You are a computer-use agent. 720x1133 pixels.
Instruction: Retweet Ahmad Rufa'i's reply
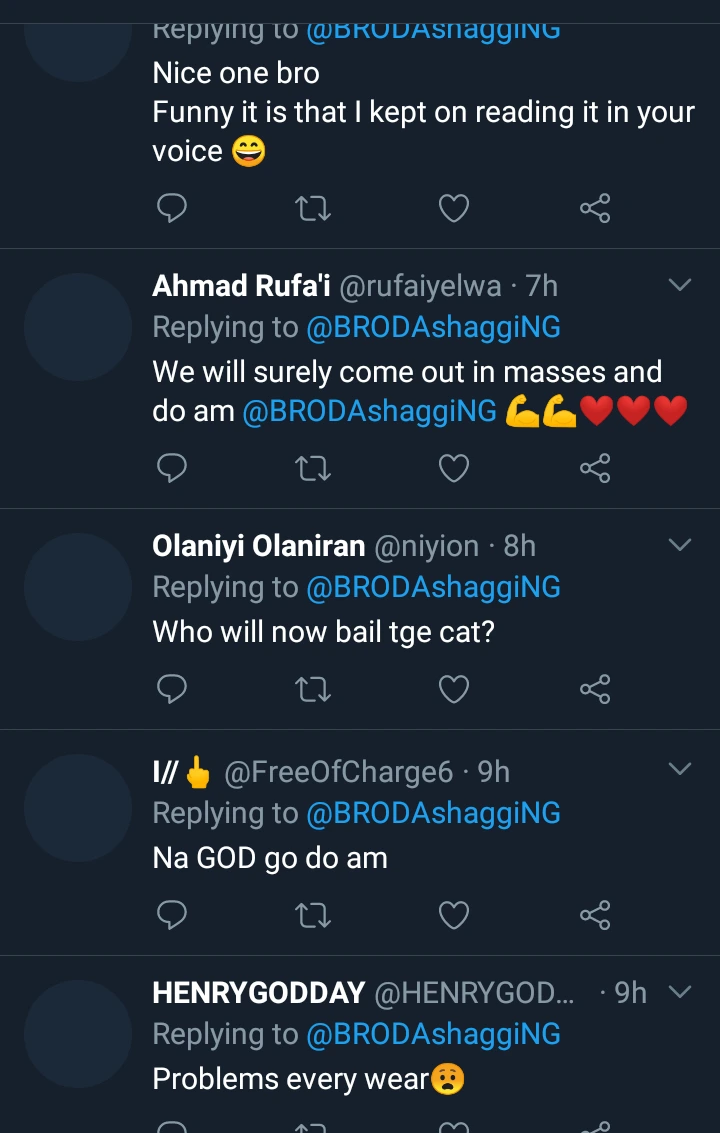[314, 468]
